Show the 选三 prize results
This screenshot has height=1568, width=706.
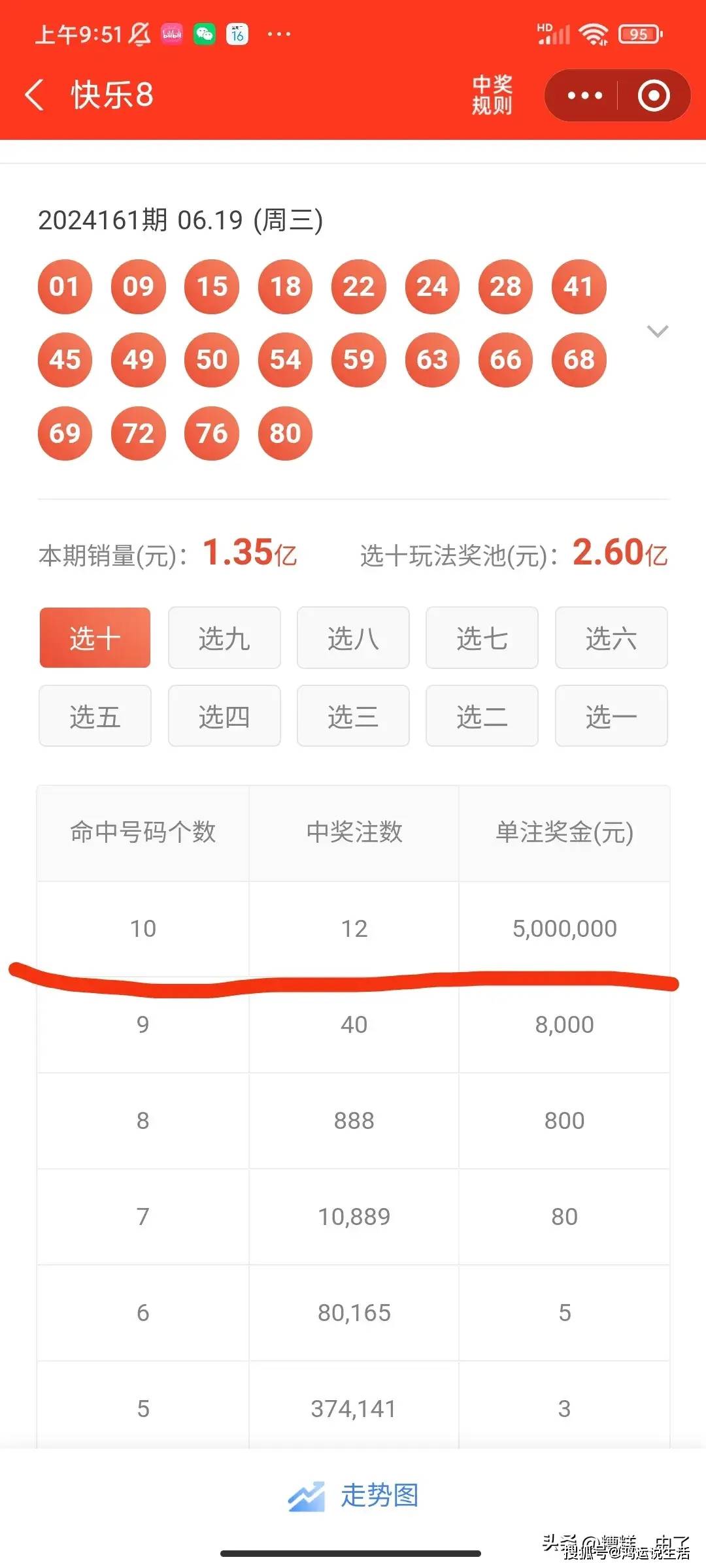353,716
